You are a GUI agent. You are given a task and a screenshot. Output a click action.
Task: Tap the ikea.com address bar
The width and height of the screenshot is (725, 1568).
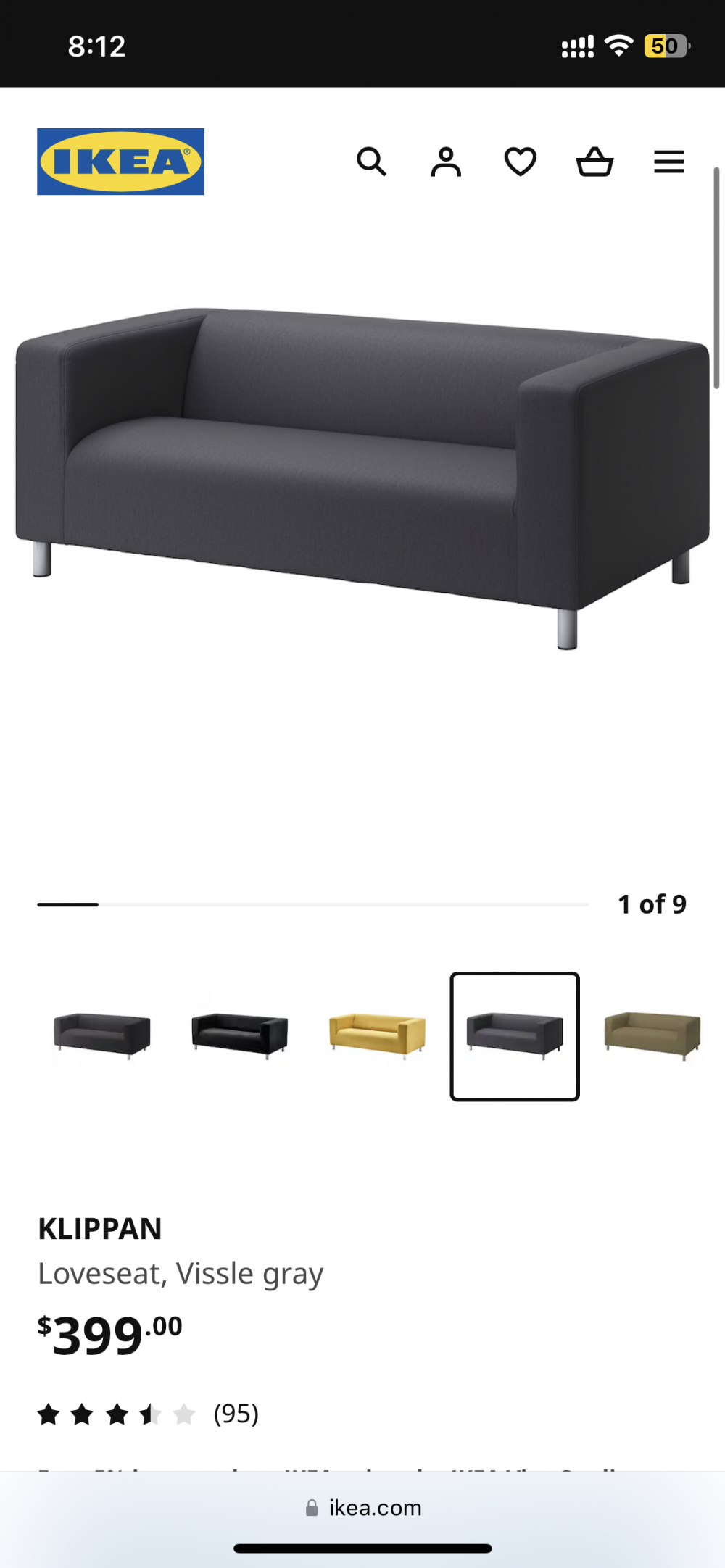(362, 1508)
